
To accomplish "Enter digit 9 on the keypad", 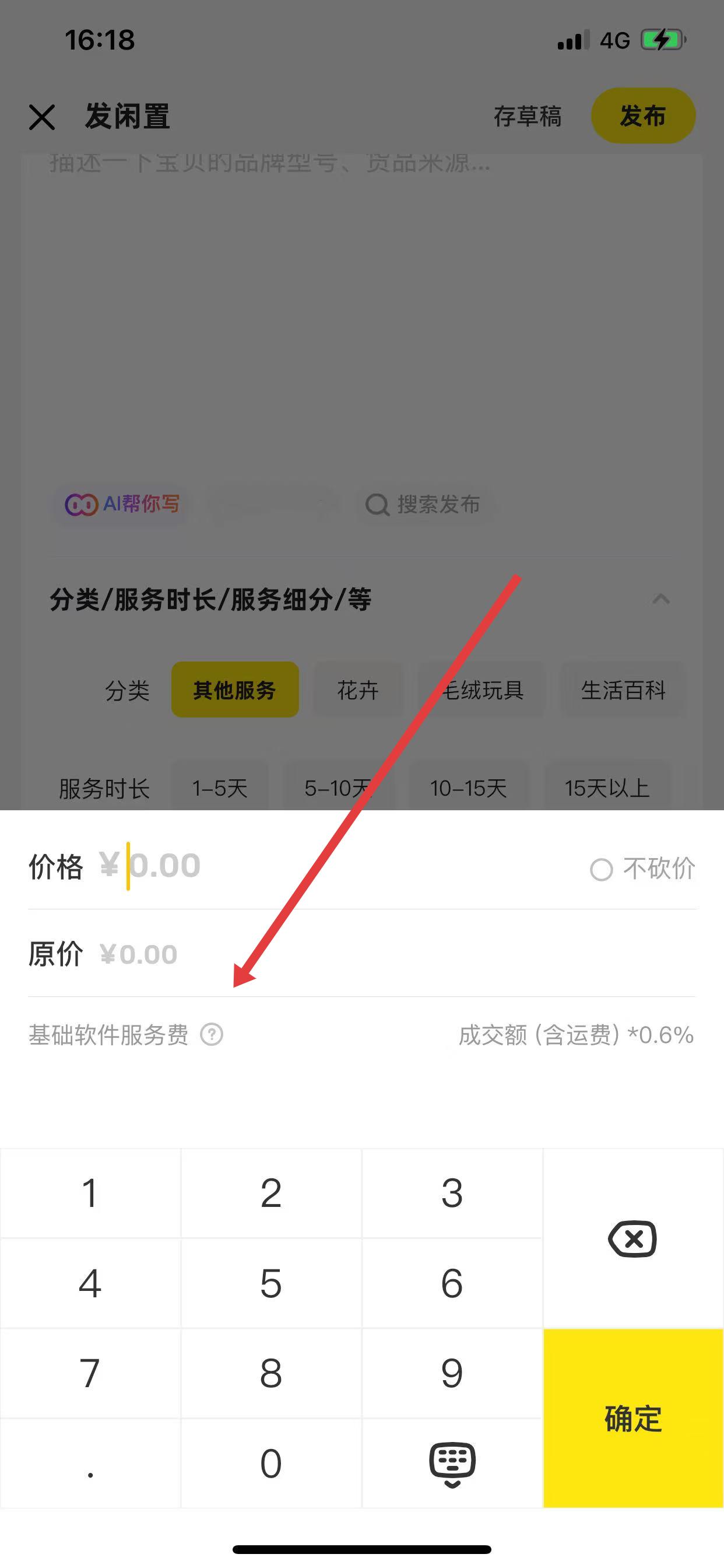I will click(x=451, y=1373).
